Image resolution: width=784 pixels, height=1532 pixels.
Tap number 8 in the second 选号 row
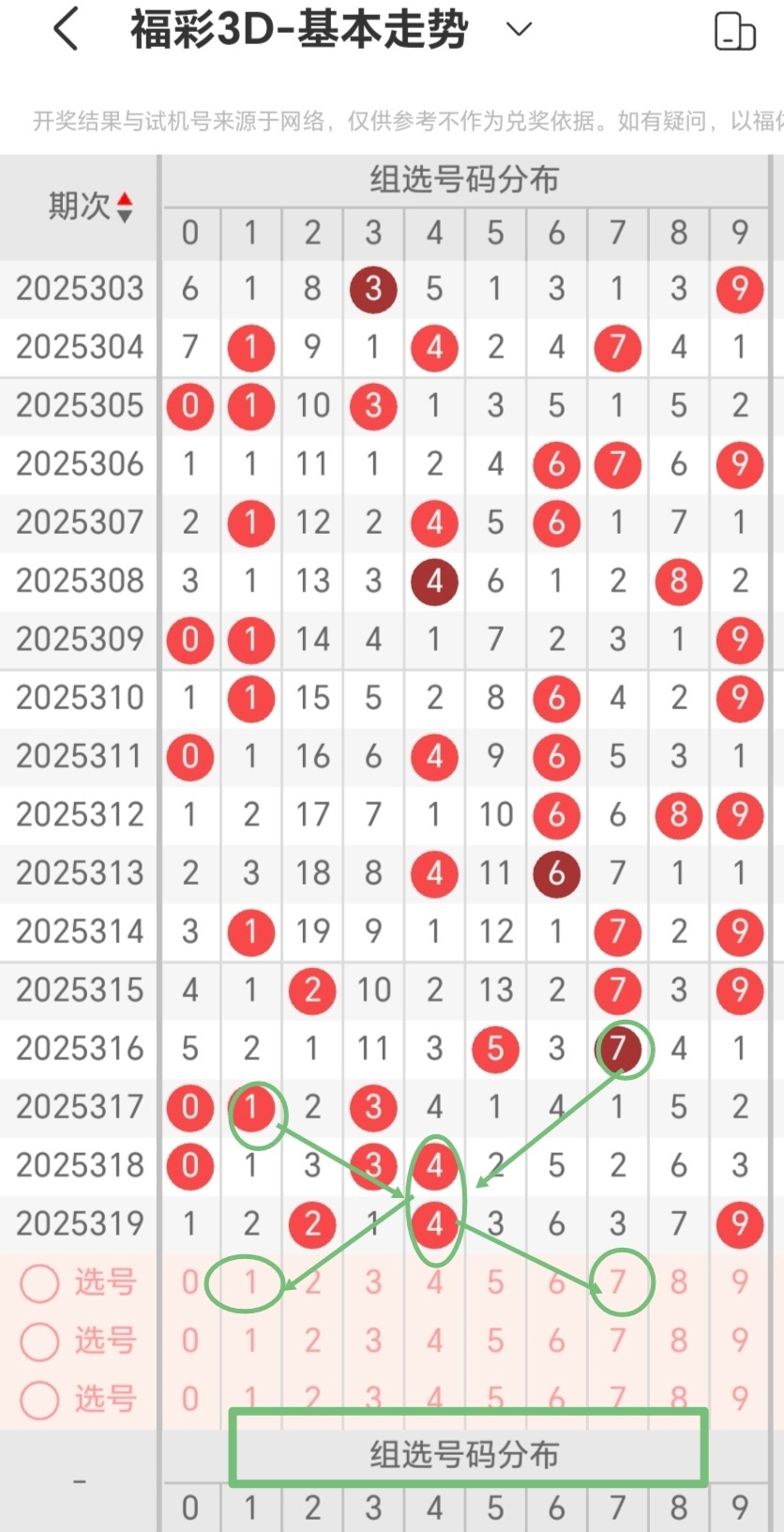[x=678, y=1342]
